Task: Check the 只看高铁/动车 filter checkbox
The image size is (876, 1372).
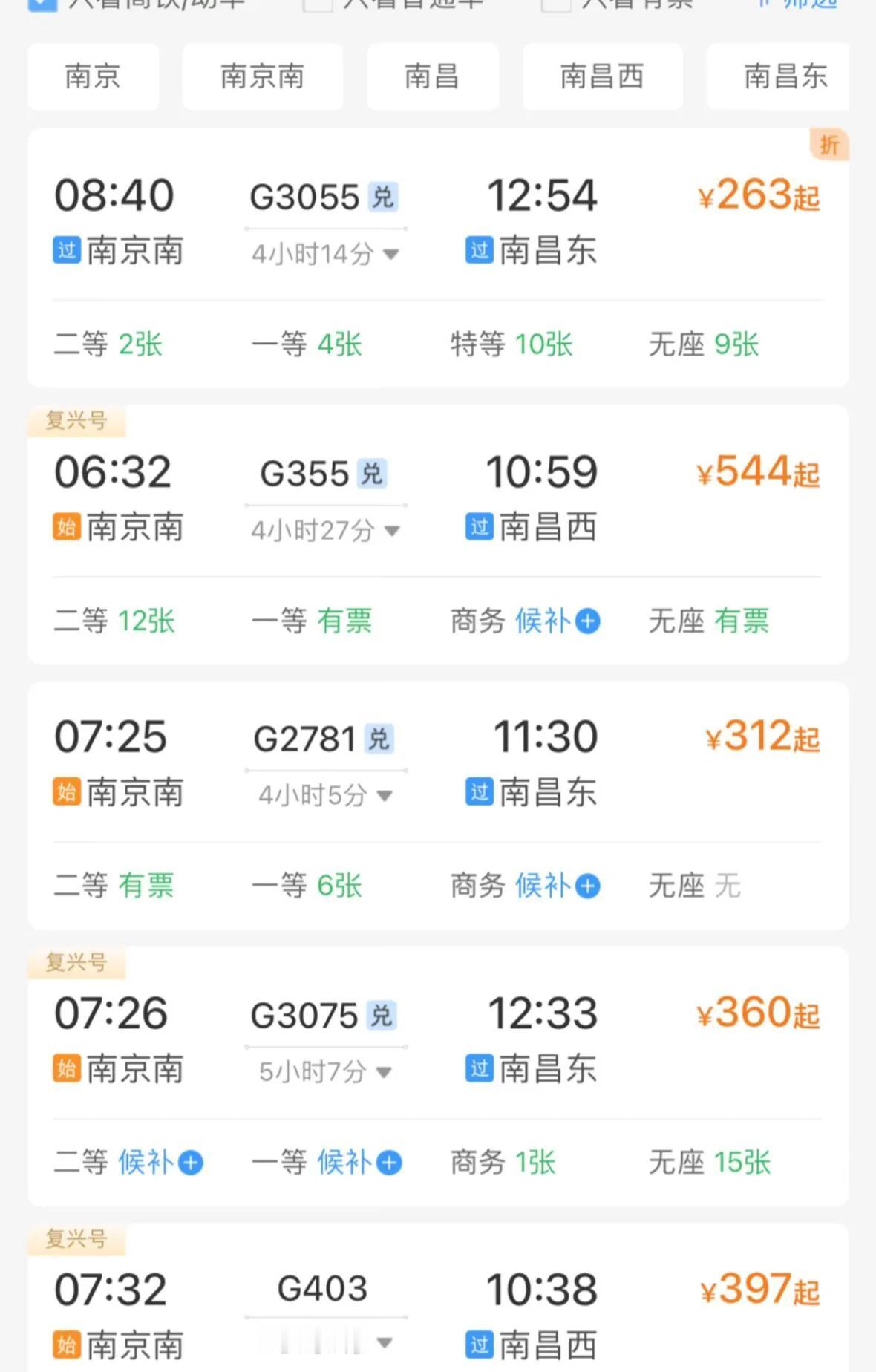Action: click(42, 4)
